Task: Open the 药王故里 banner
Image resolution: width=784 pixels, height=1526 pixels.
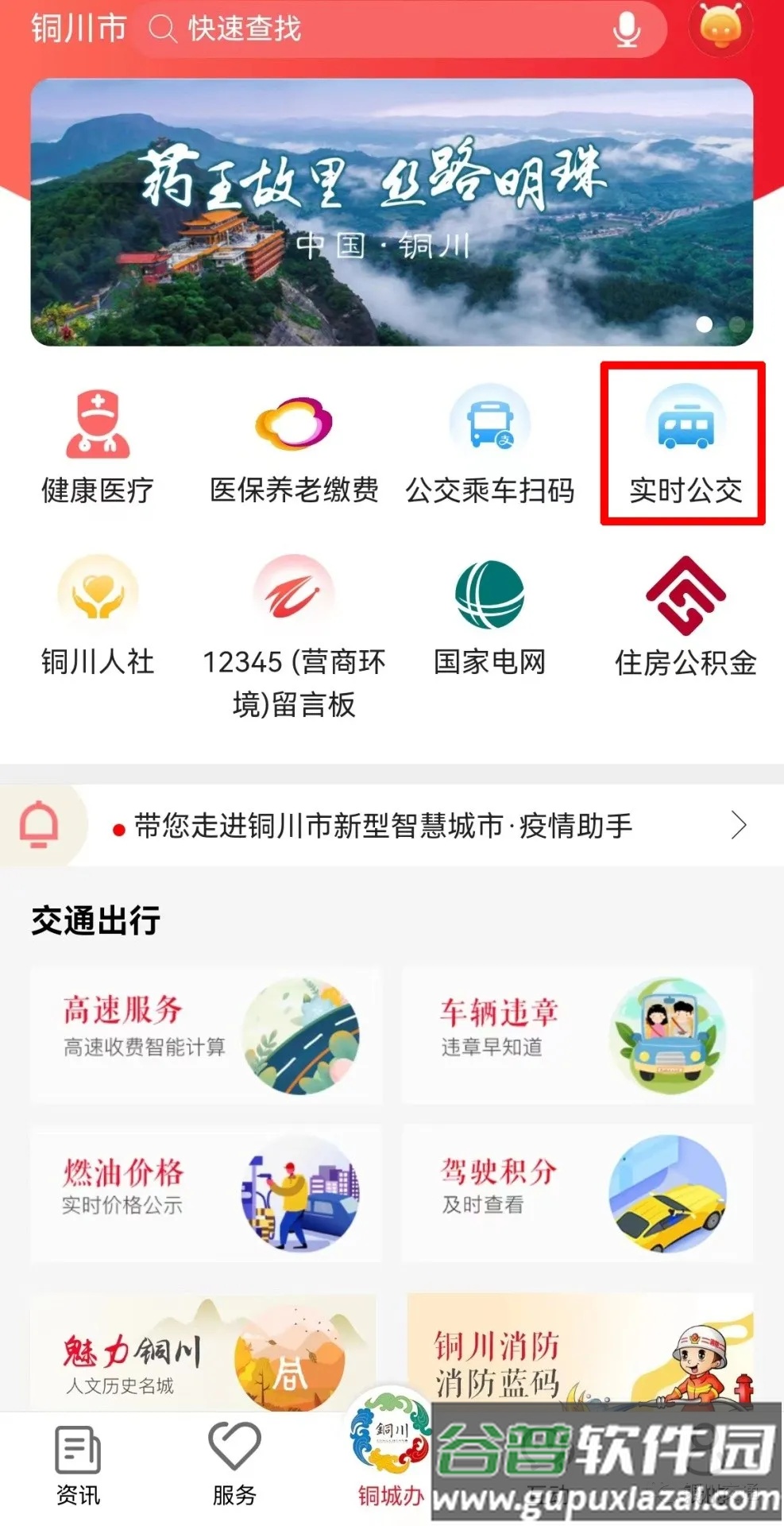Action: pos(392,212)
